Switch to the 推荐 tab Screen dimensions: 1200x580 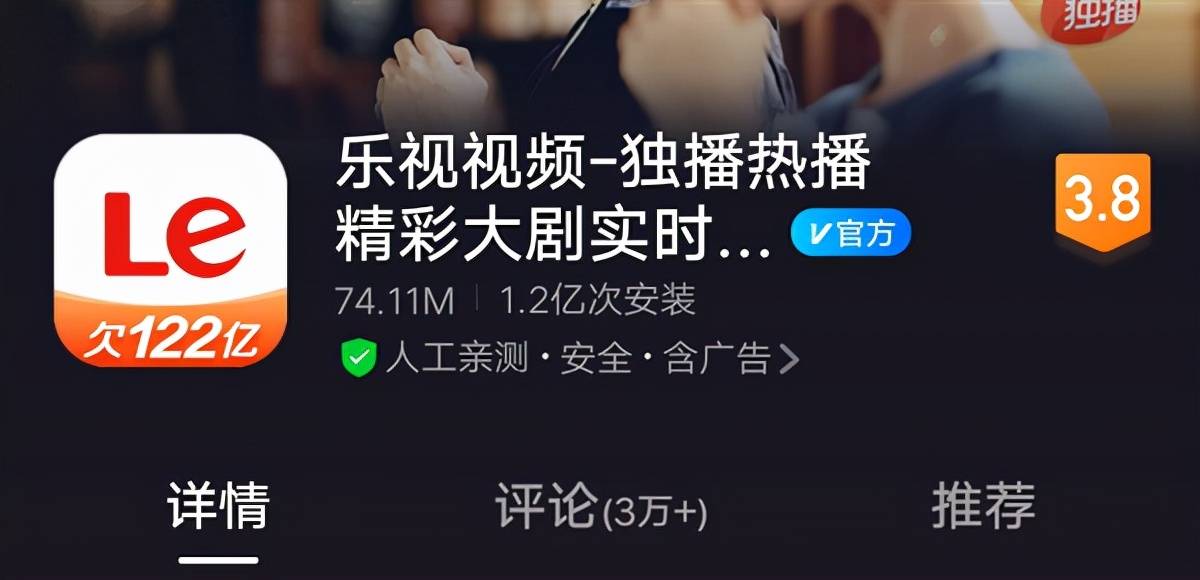(983, 506)
